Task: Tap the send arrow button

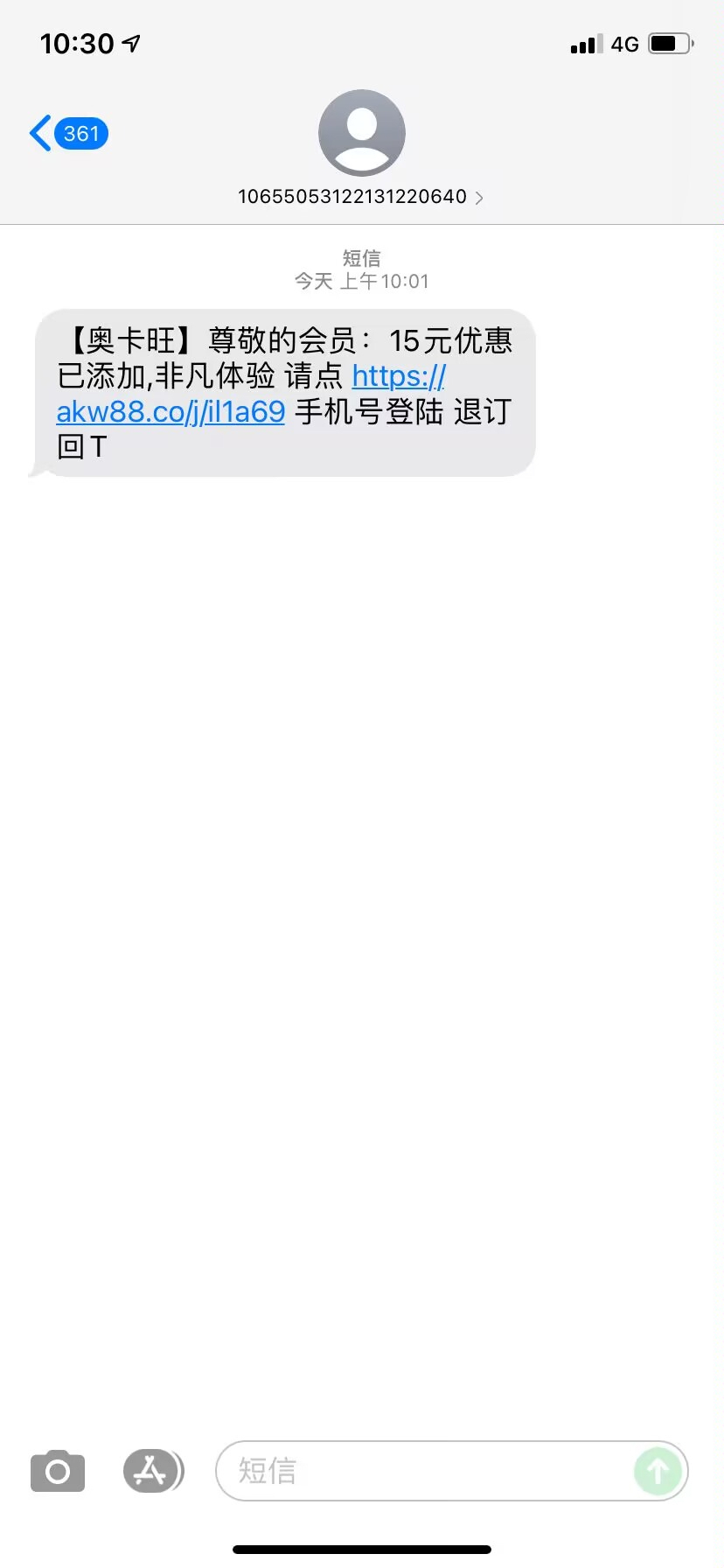Action: click(x=658, y=1472)
